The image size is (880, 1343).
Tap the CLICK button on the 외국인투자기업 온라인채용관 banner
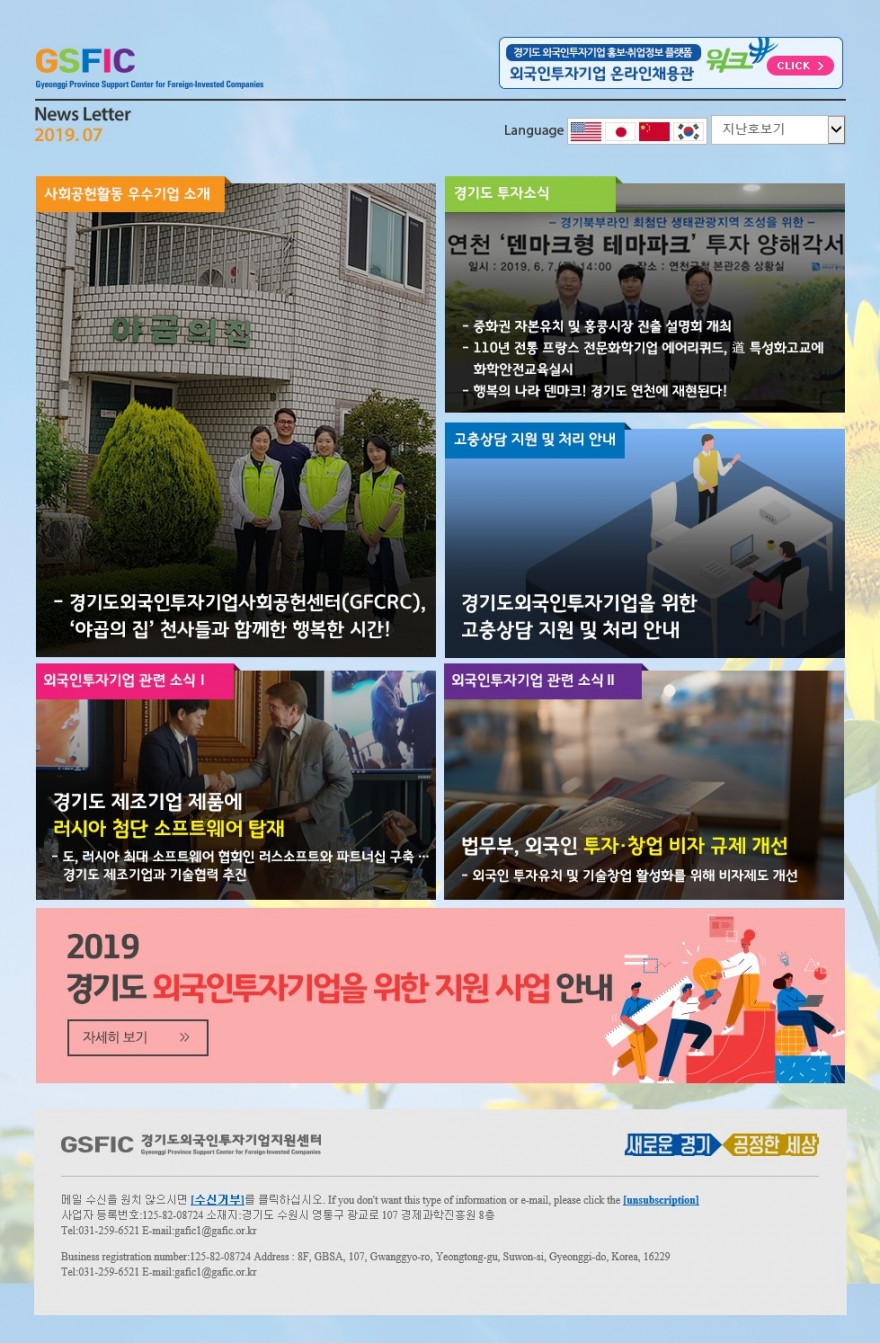click(x=800, y=66)
